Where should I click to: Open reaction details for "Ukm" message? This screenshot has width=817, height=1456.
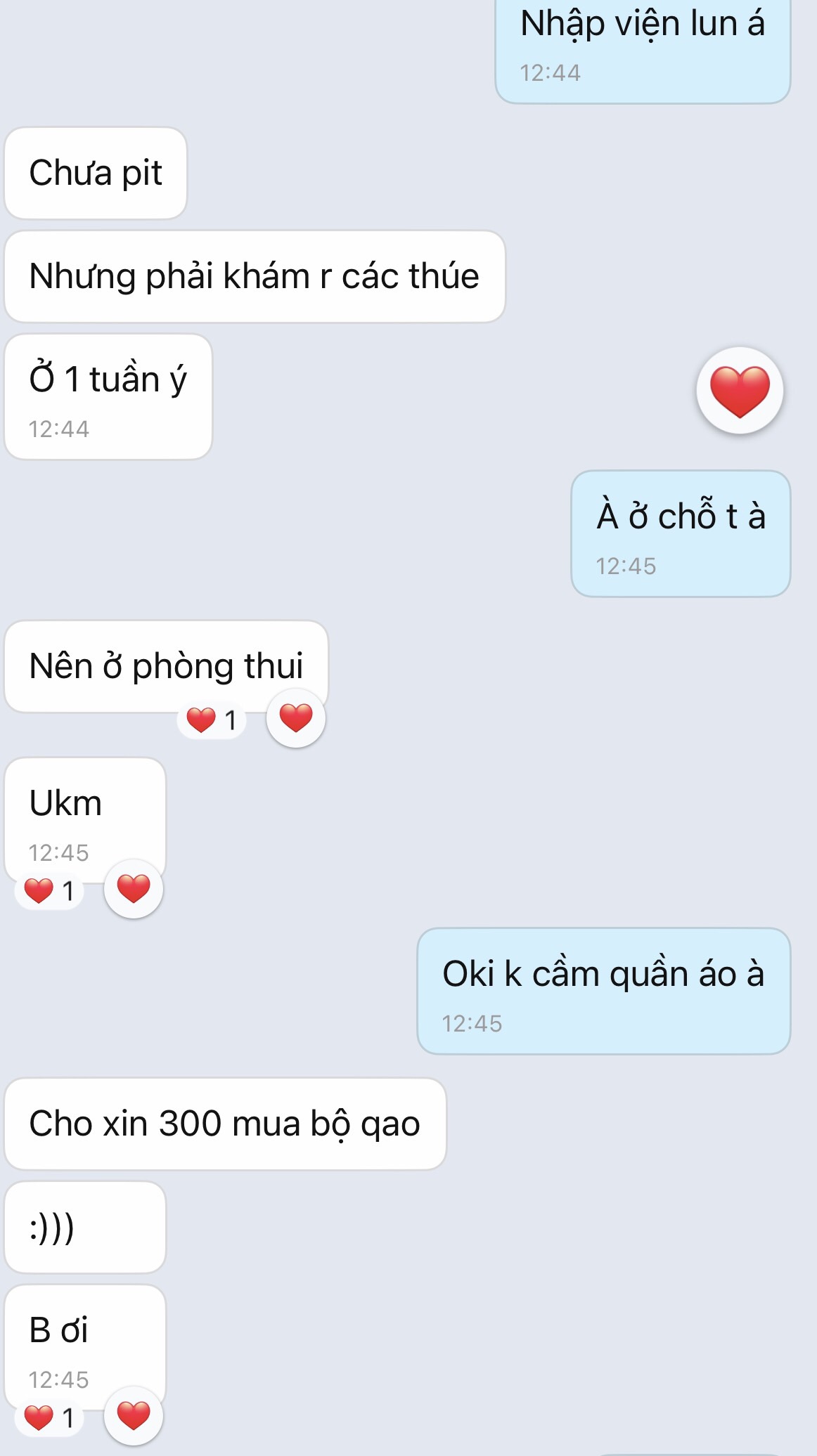[49, 891]
